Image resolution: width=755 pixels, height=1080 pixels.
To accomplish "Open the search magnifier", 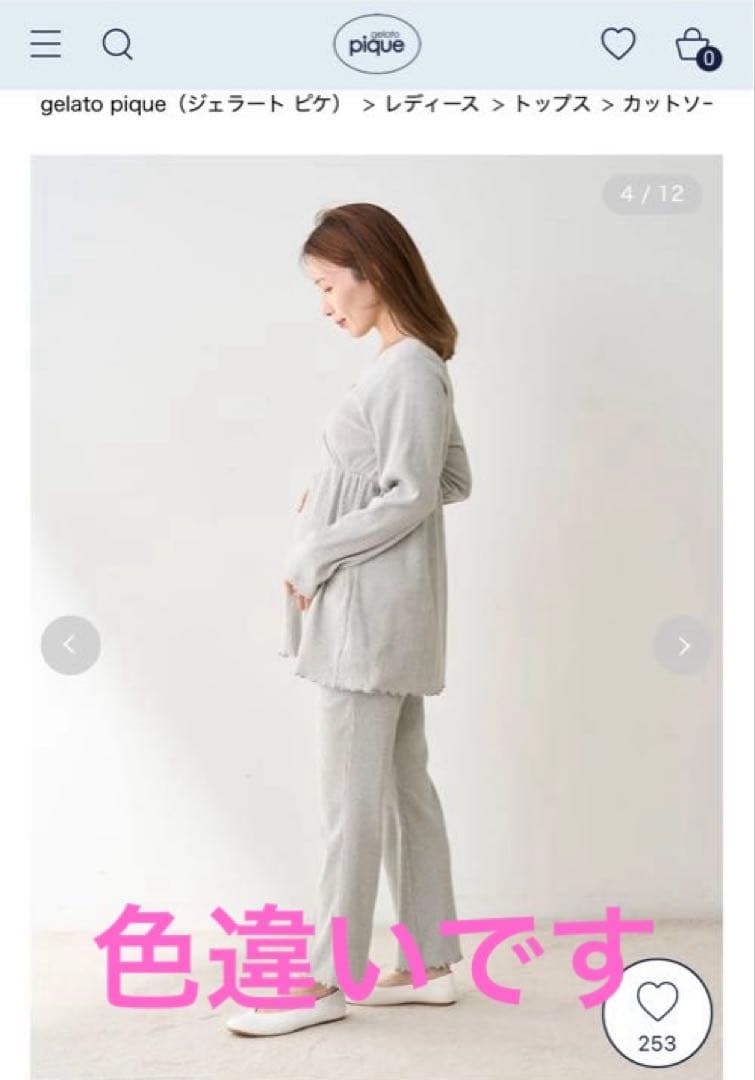I will coord(117,44).
